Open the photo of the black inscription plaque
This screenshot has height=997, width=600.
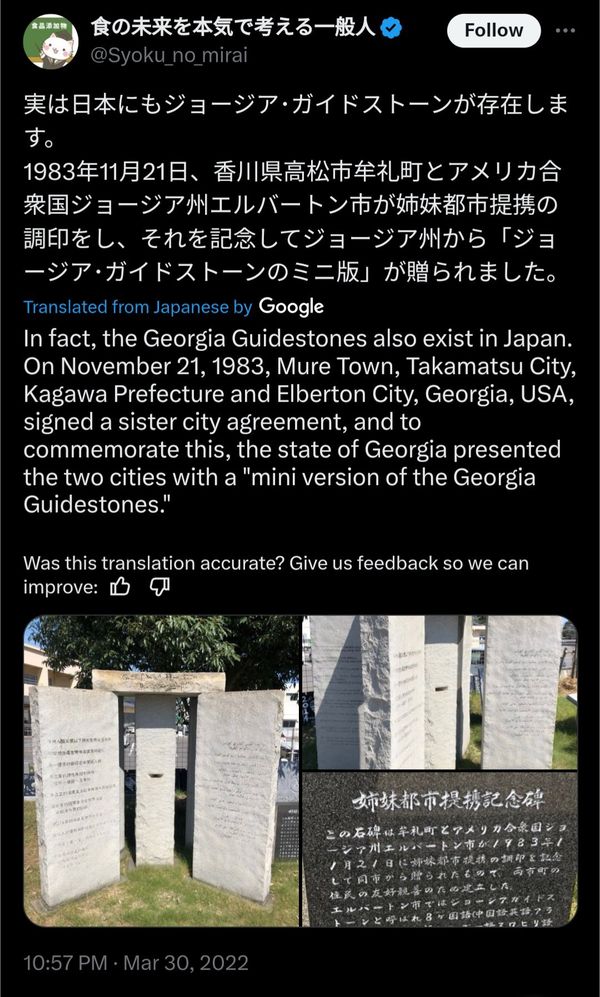[440, 849]
